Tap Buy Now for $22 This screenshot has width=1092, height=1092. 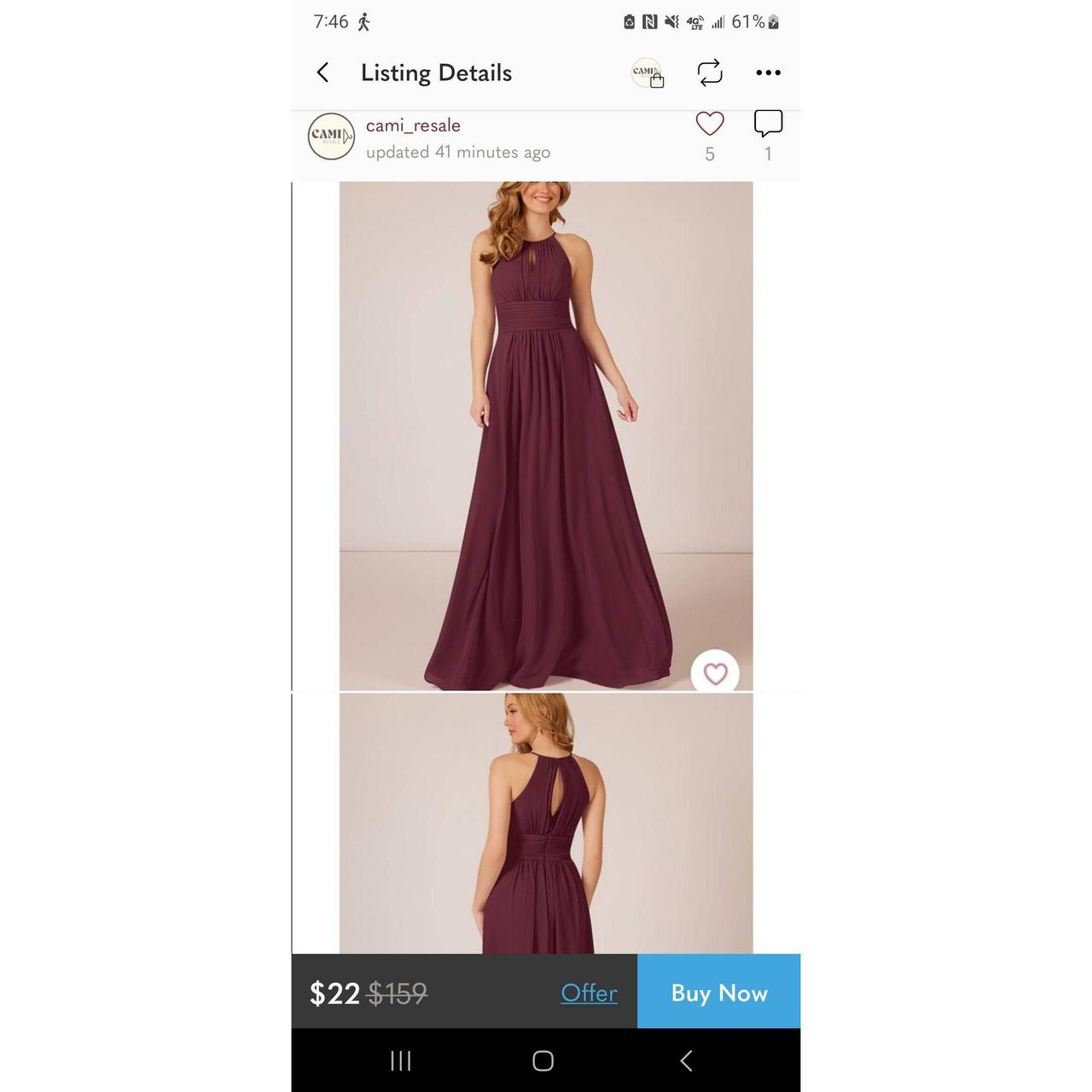[x=718, y=992]
